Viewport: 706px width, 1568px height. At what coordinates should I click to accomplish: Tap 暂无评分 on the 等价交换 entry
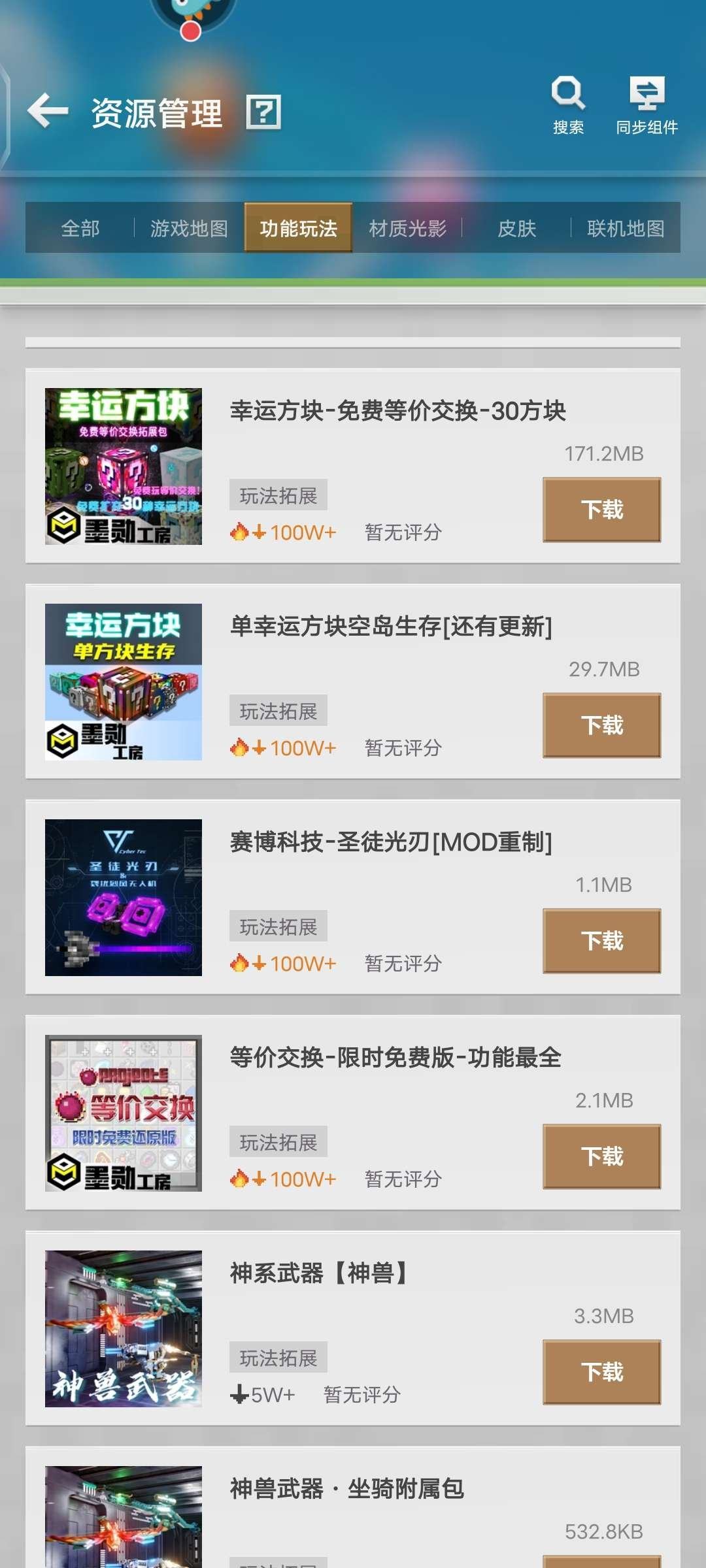401,1179
